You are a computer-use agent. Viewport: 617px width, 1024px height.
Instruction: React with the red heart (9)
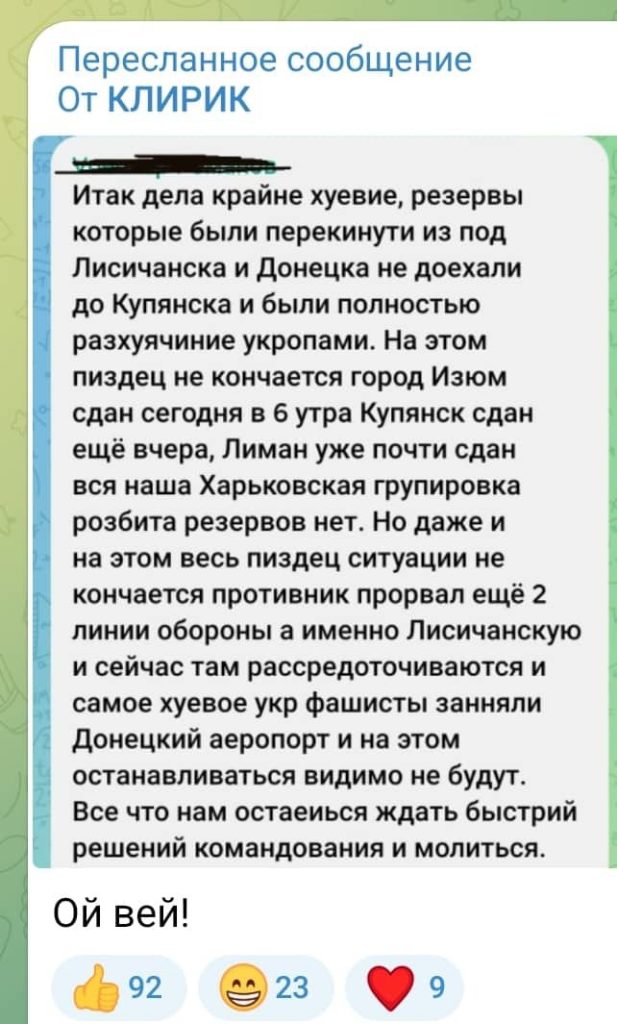404,986
